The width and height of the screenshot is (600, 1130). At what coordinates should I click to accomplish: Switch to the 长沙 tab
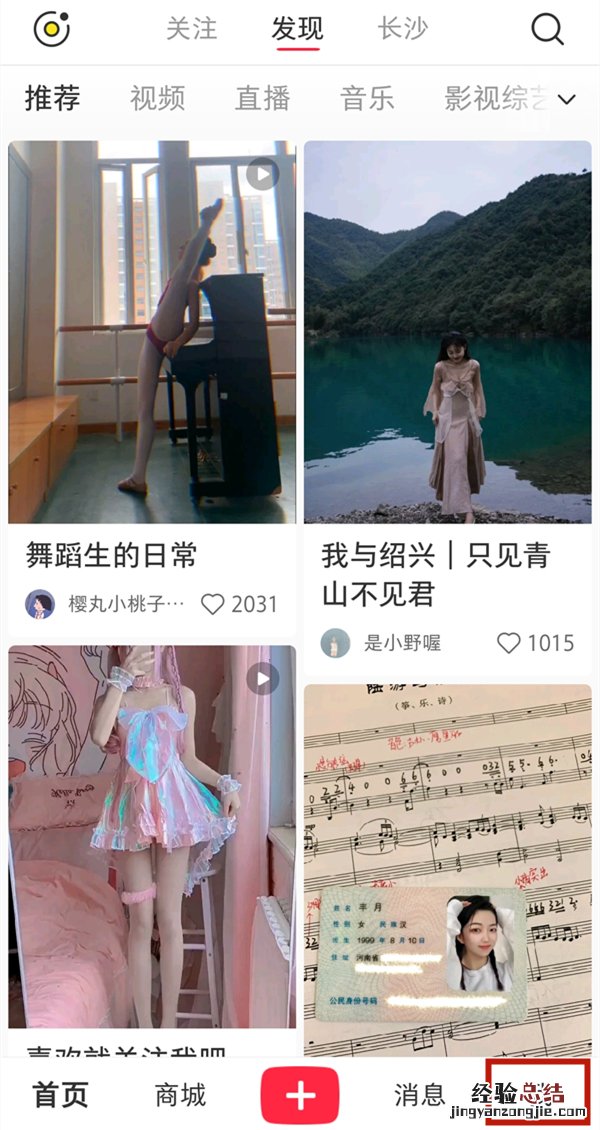(x=402, y=29)
